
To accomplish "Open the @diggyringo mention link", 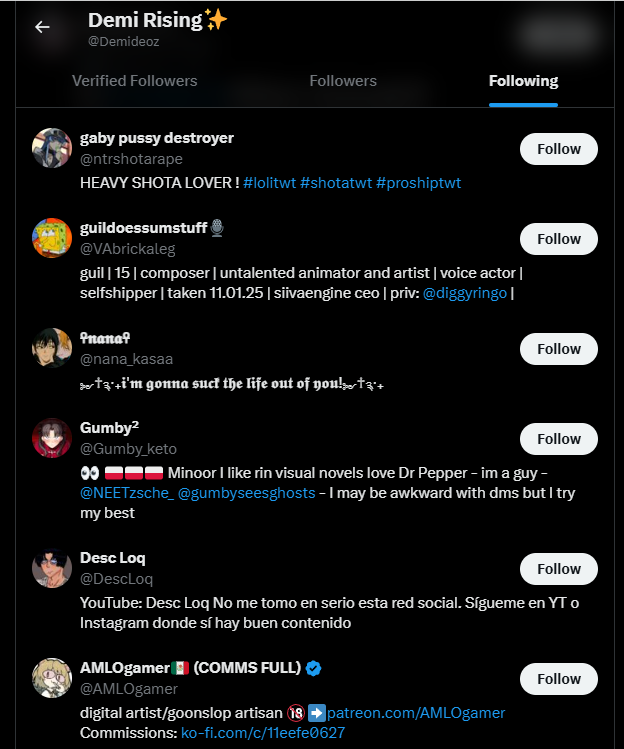I will 464,293.
